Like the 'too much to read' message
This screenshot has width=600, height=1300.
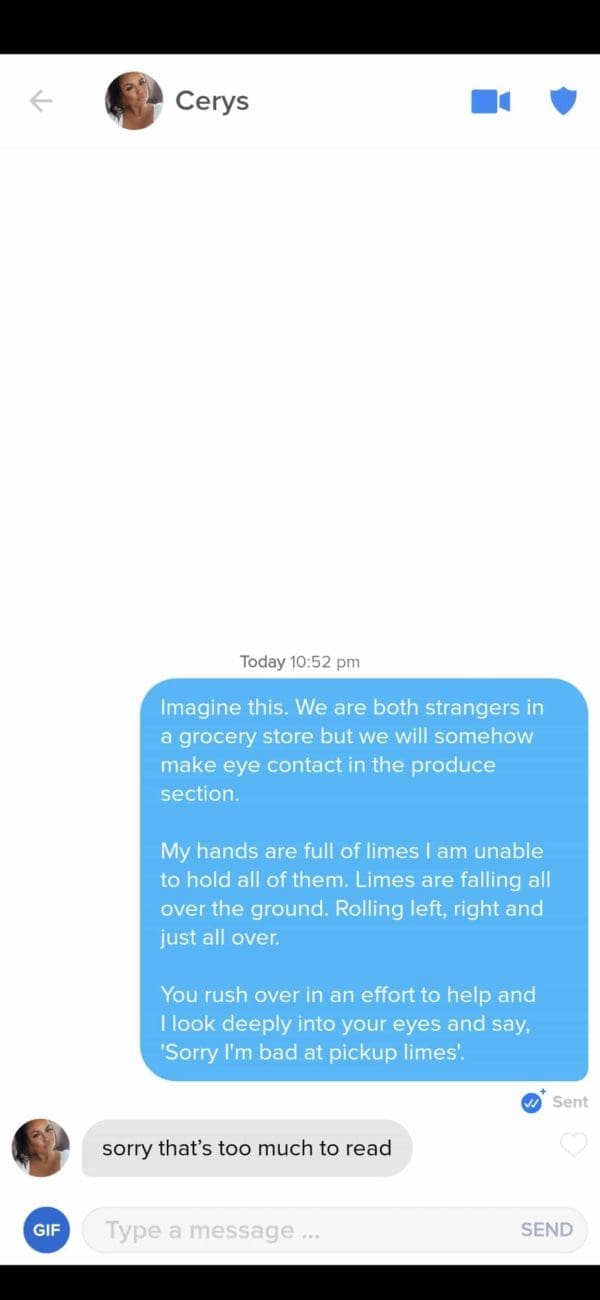pos(573,1145)
